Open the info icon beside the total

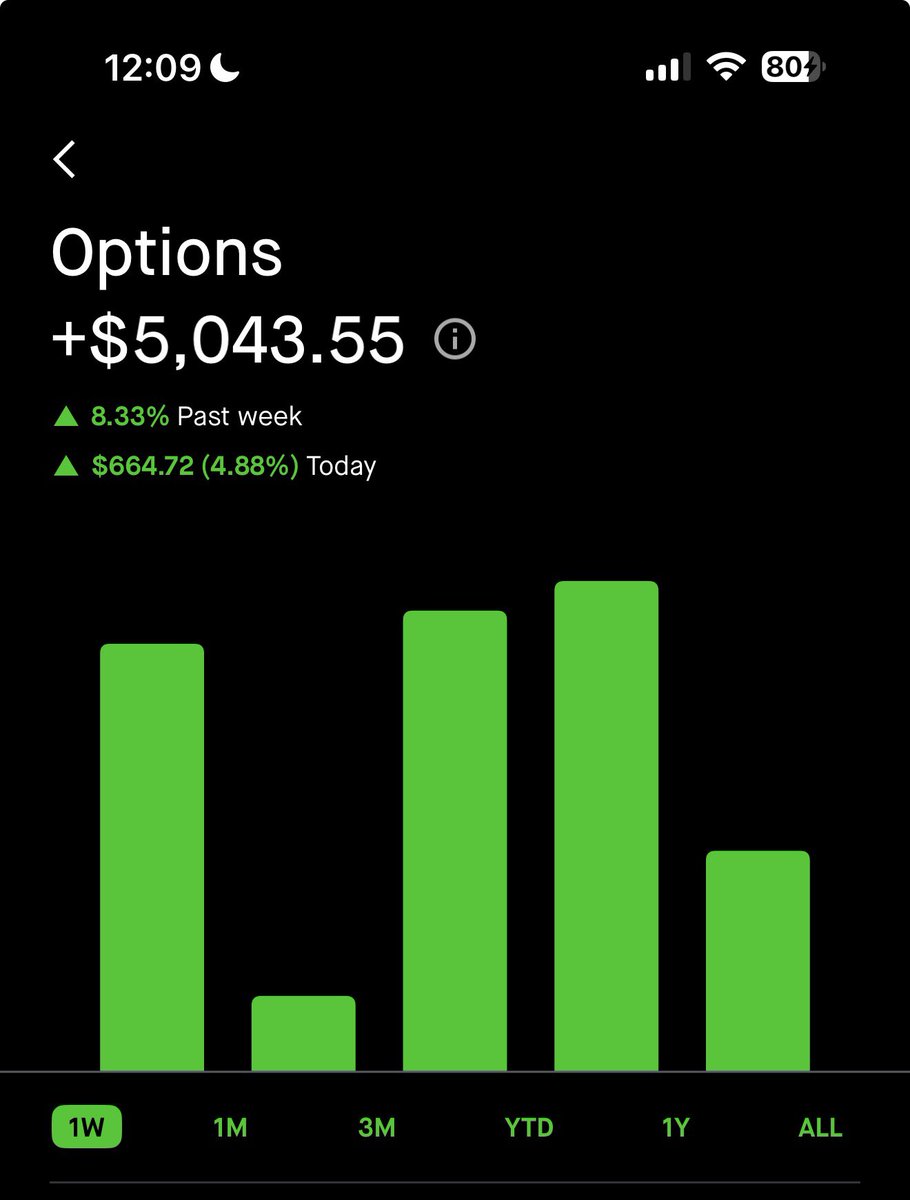click(455, 340)
